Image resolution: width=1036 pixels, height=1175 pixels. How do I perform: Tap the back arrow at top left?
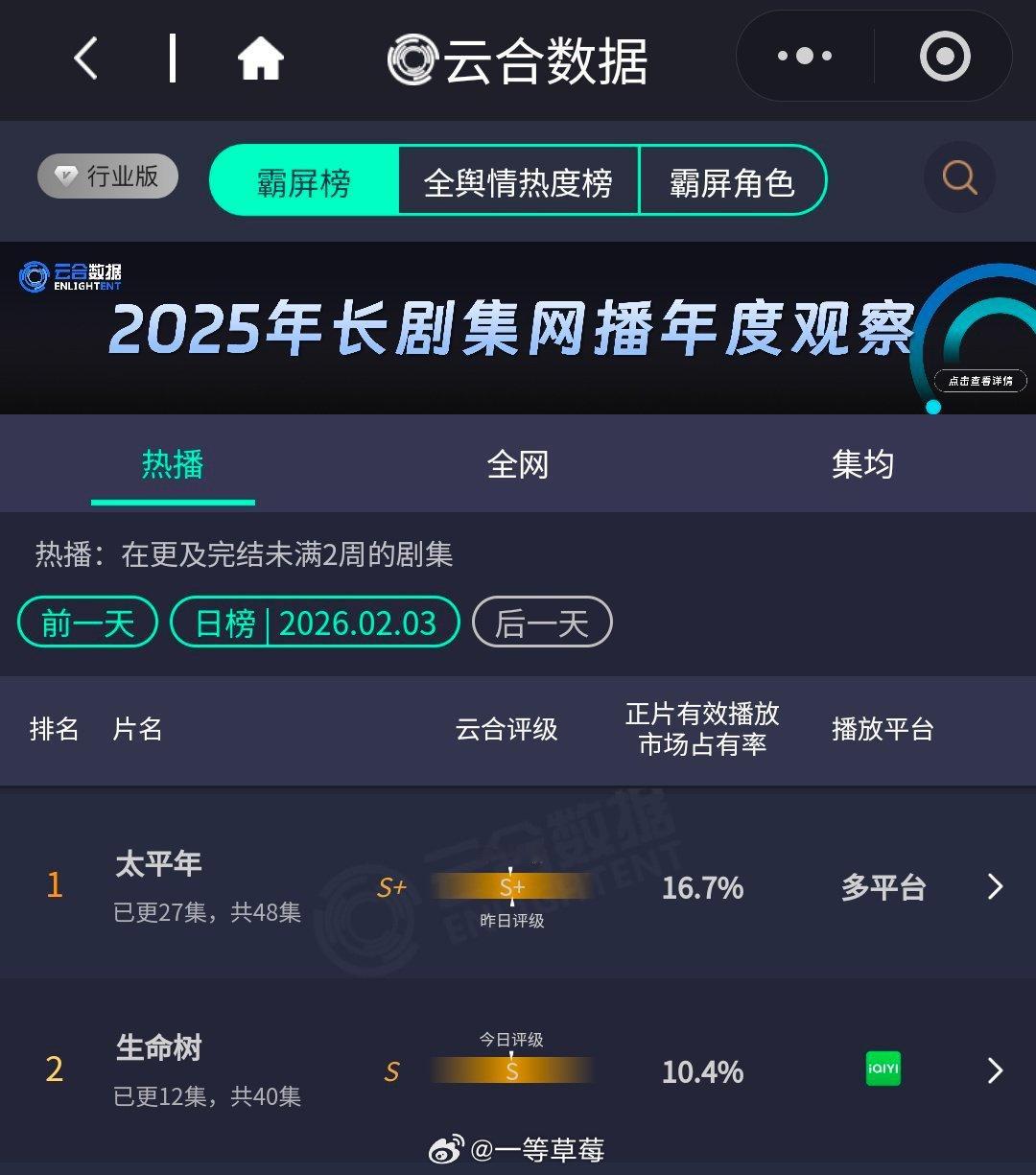(84, 58)
